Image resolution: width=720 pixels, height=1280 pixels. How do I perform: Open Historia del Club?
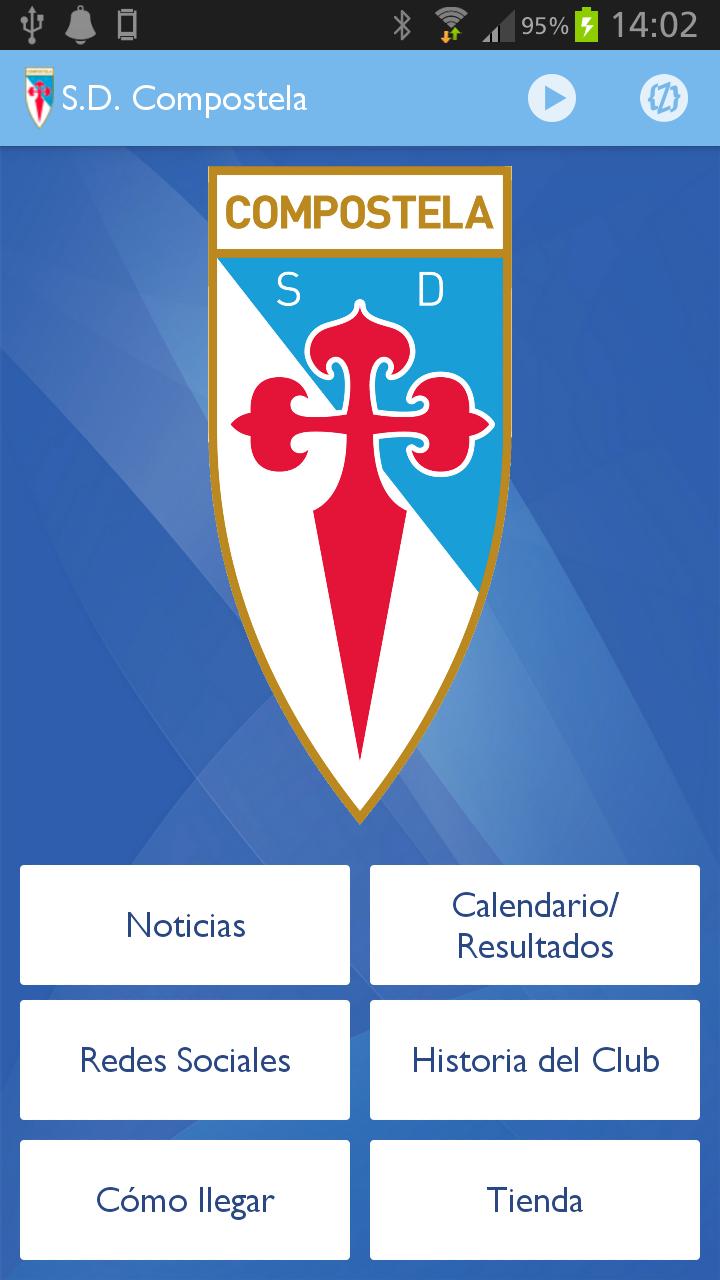click(535, 1060)
